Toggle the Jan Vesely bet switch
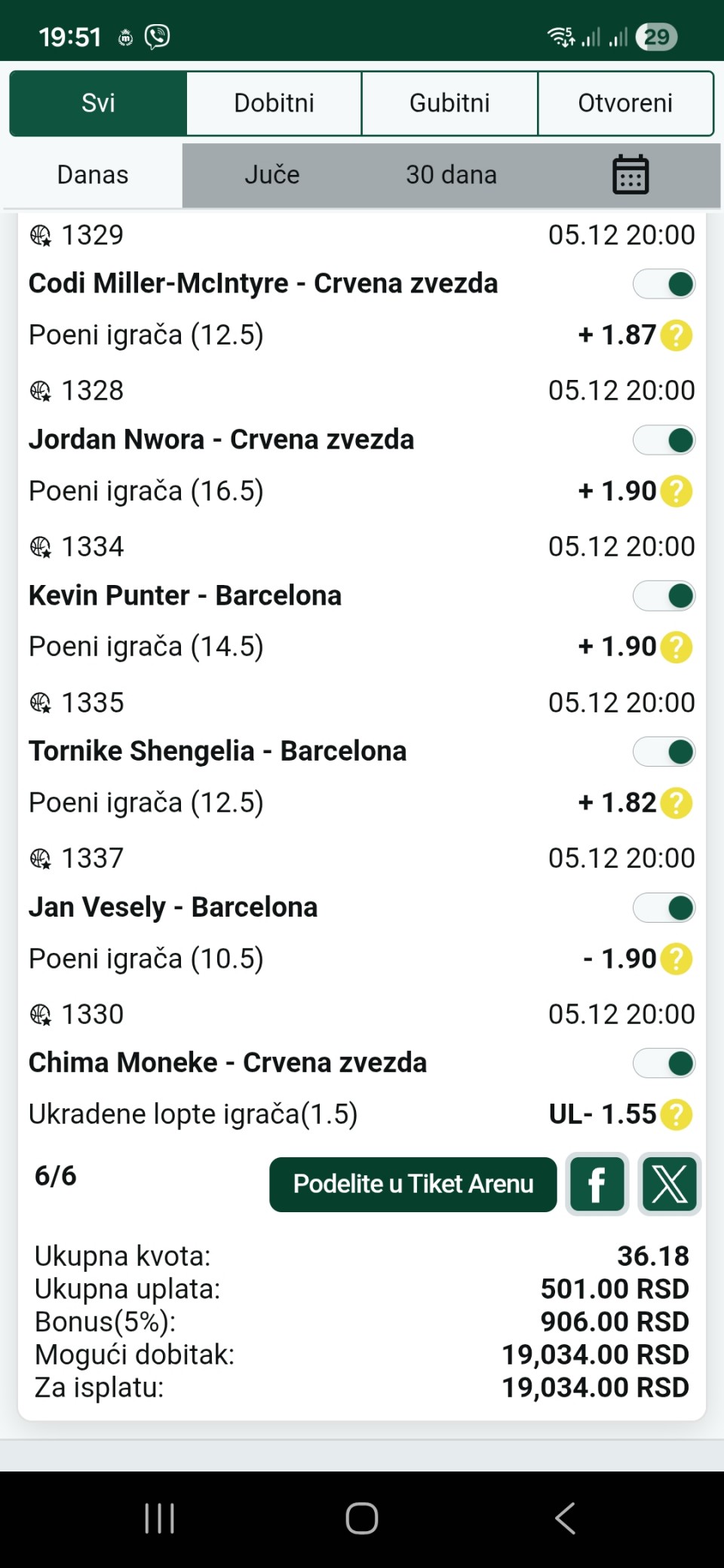 664,908
